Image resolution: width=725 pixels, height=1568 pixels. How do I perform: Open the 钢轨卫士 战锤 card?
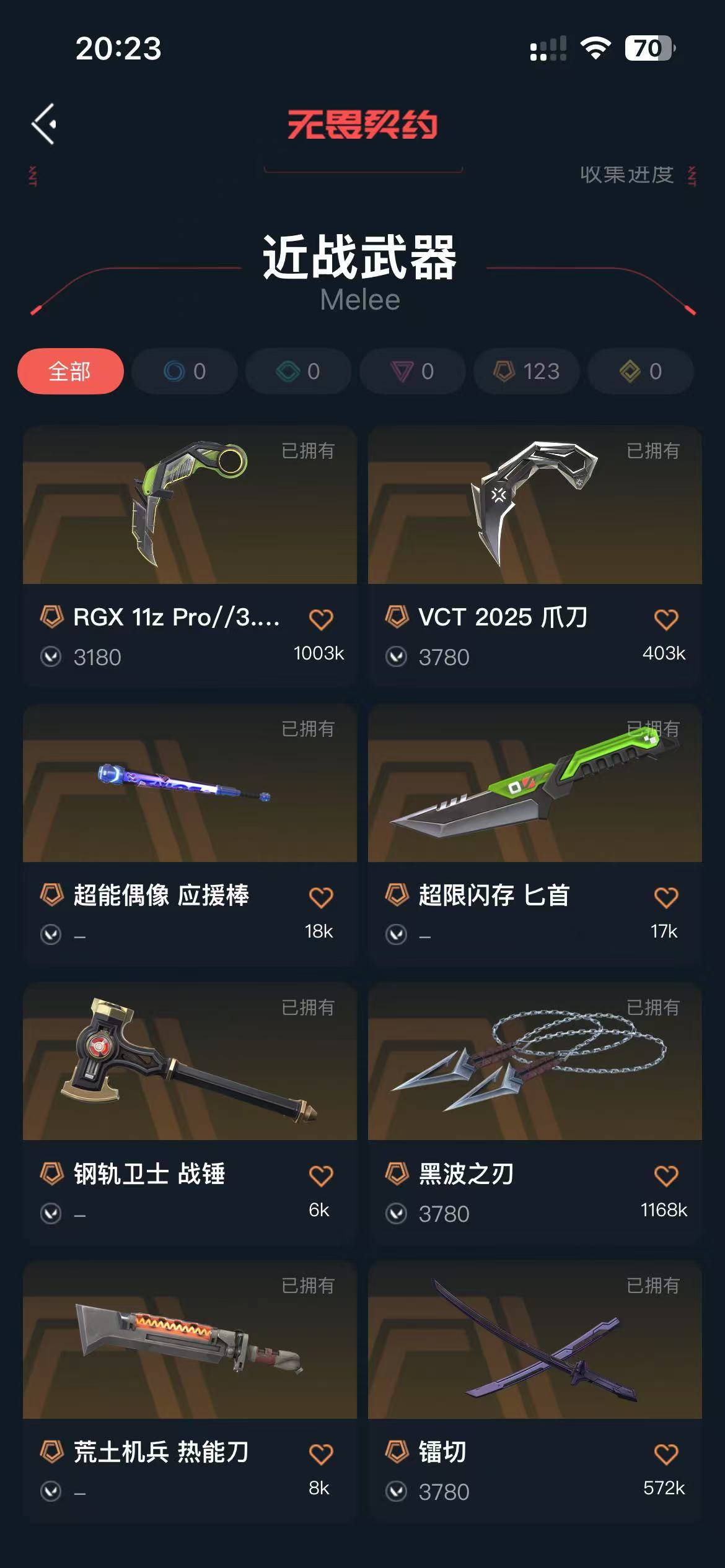[190, 1061]
